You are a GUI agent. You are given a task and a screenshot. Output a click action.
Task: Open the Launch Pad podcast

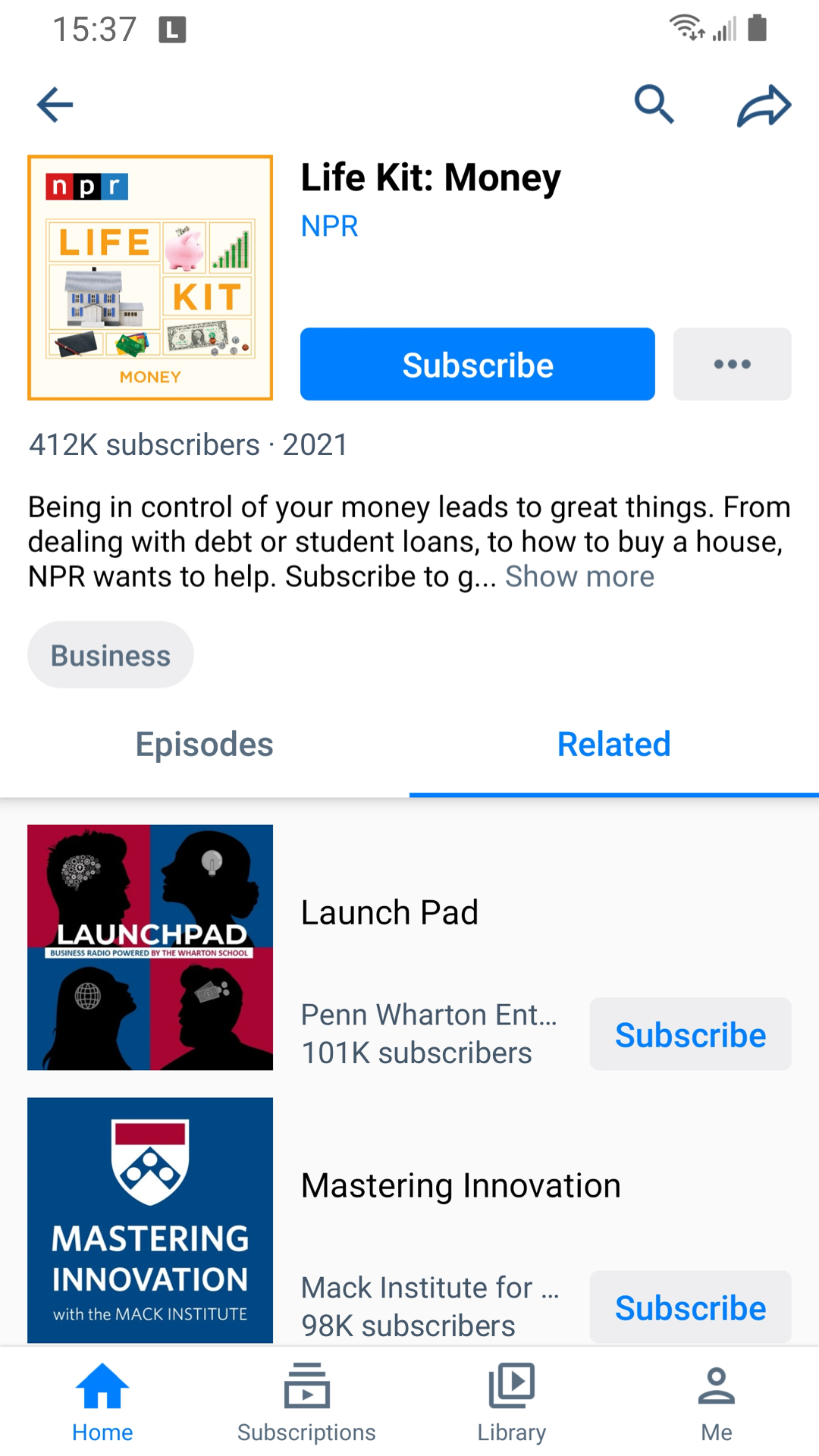click(x=390, y=912)
